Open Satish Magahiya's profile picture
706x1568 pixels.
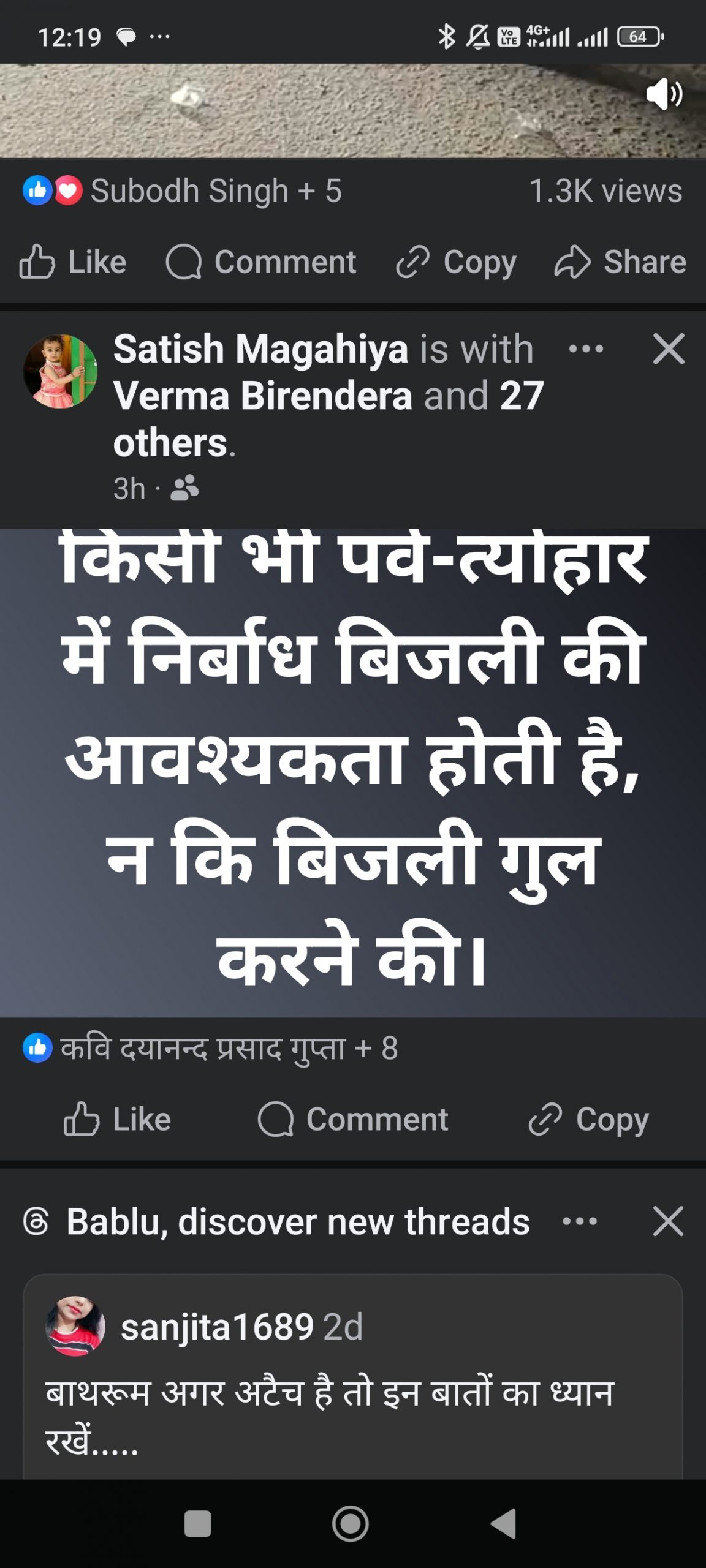click(x=60, y=371)
